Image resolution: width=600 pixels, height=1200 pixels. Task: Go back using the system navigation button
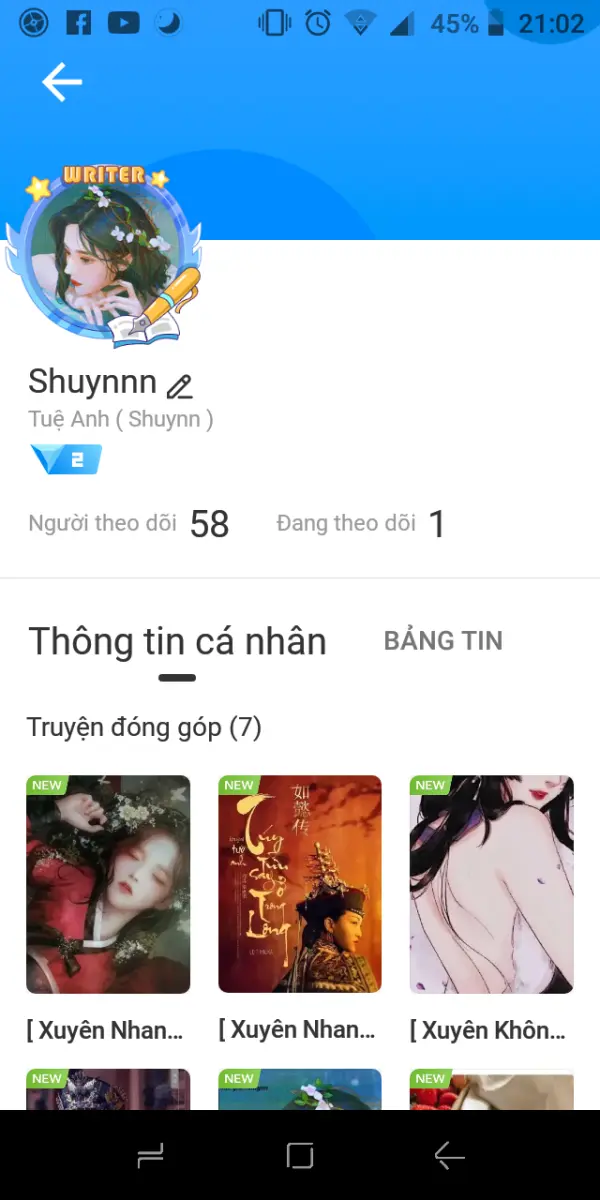449,1157
